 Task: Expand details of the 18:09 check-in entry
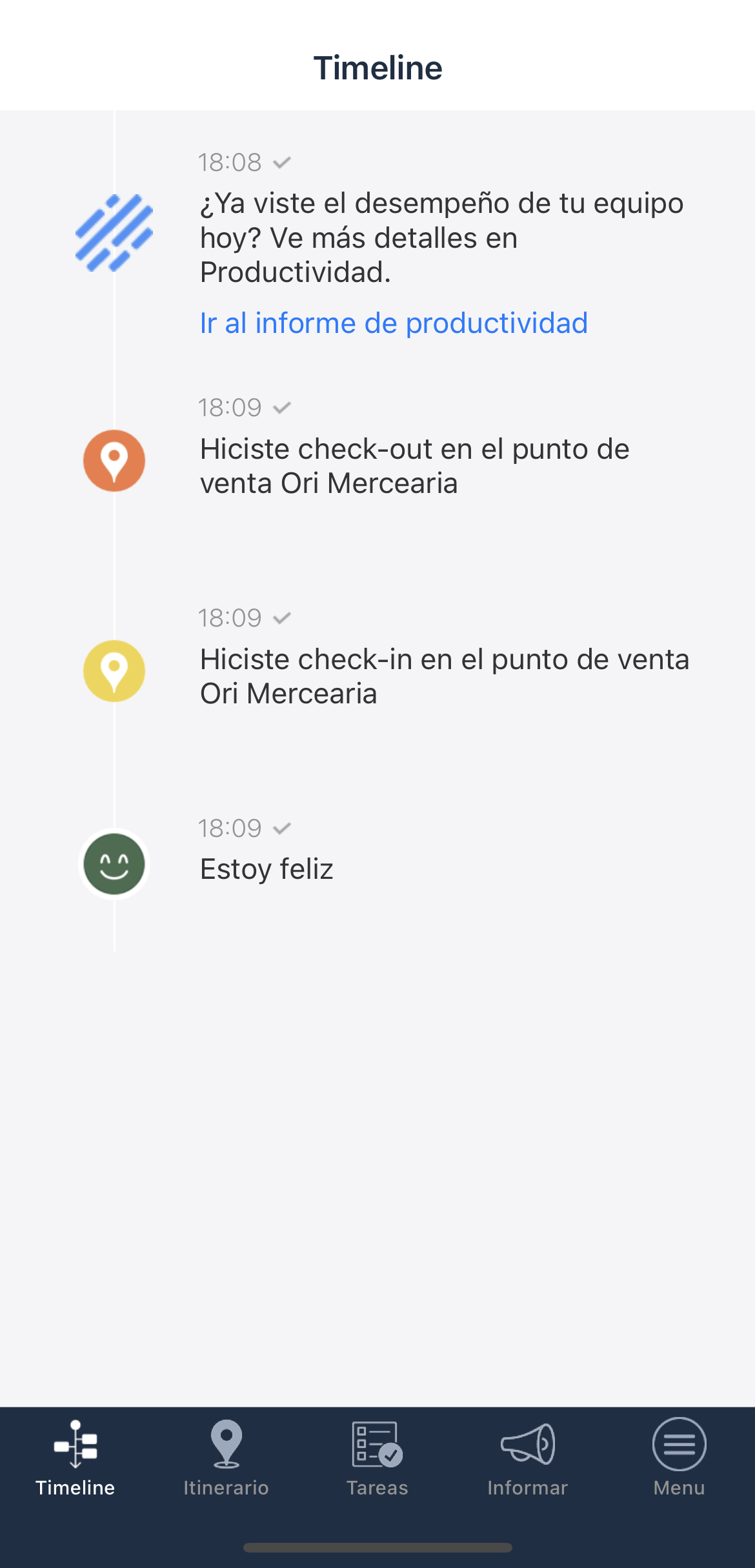coord(281,618)
